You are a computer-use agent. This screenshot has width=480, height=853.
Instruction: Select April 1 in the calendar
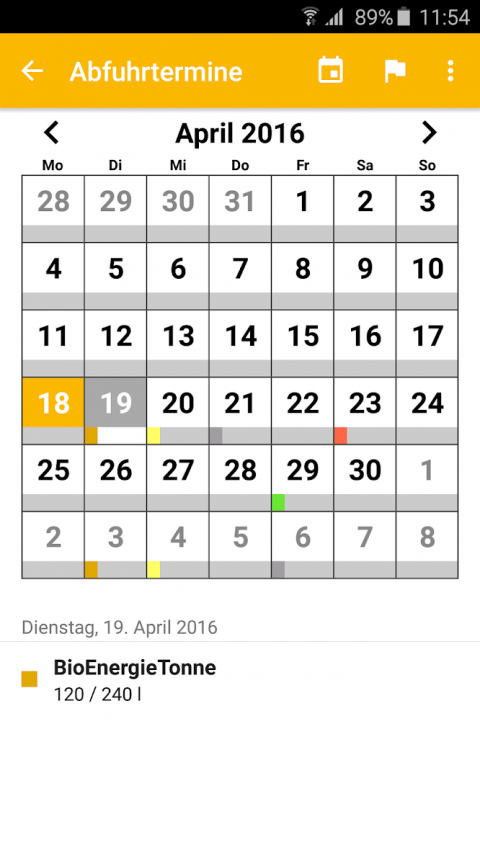(303, 209)
